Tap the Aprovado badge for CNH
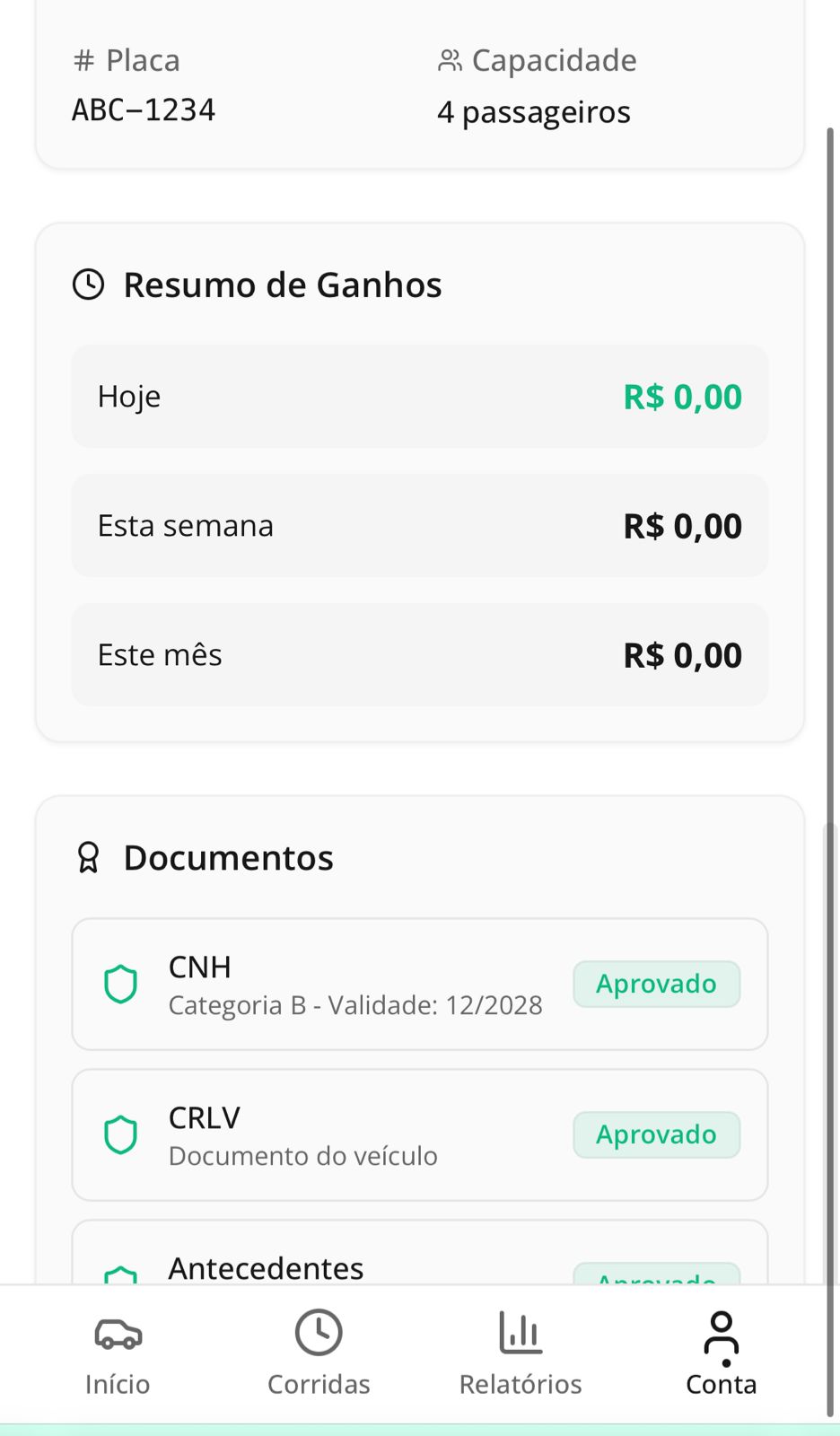Viewport: 840px width, 1436px height. (x=656, y=984)
